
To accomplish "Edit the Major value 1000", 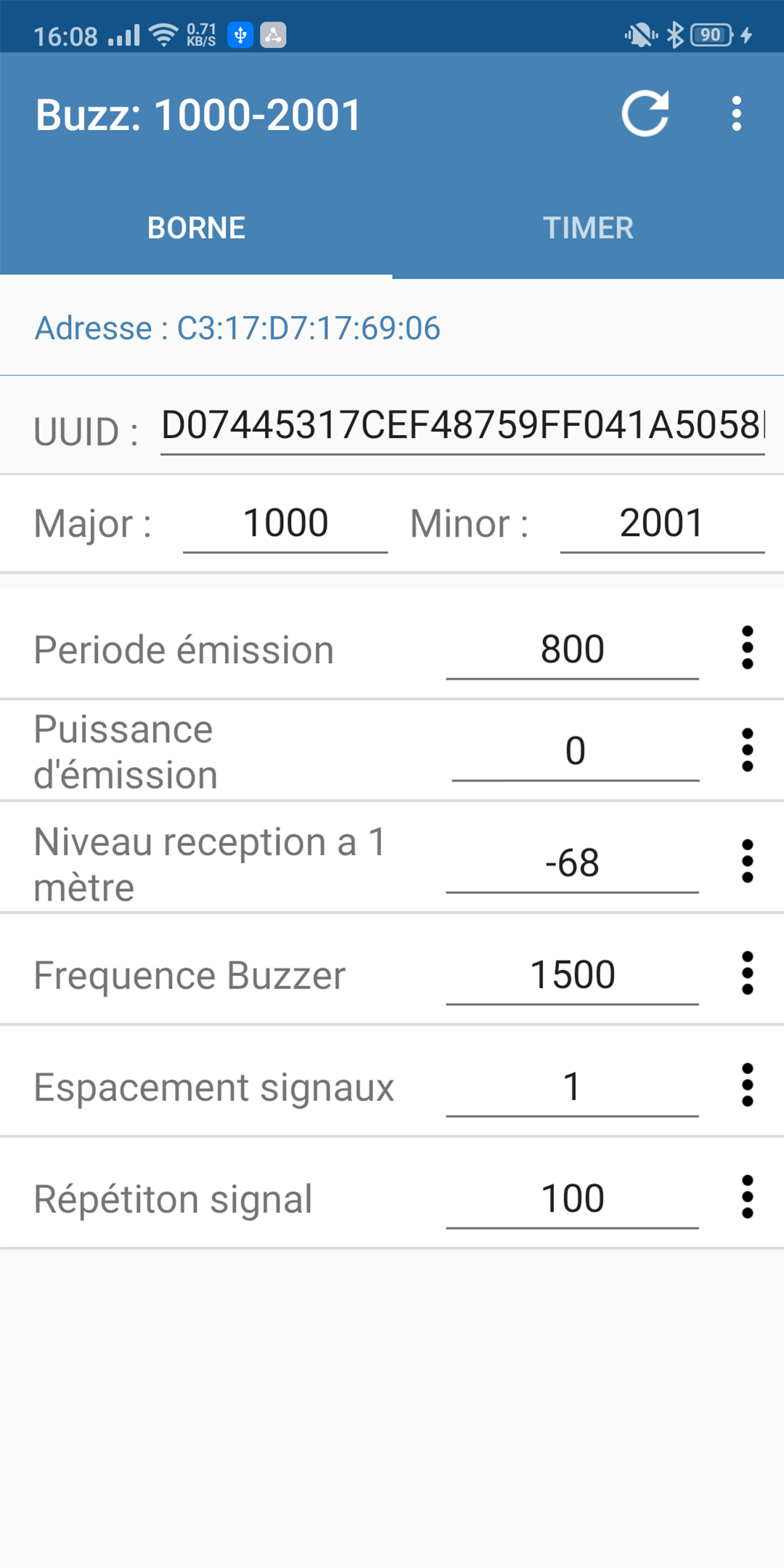I will pos(285,521).
